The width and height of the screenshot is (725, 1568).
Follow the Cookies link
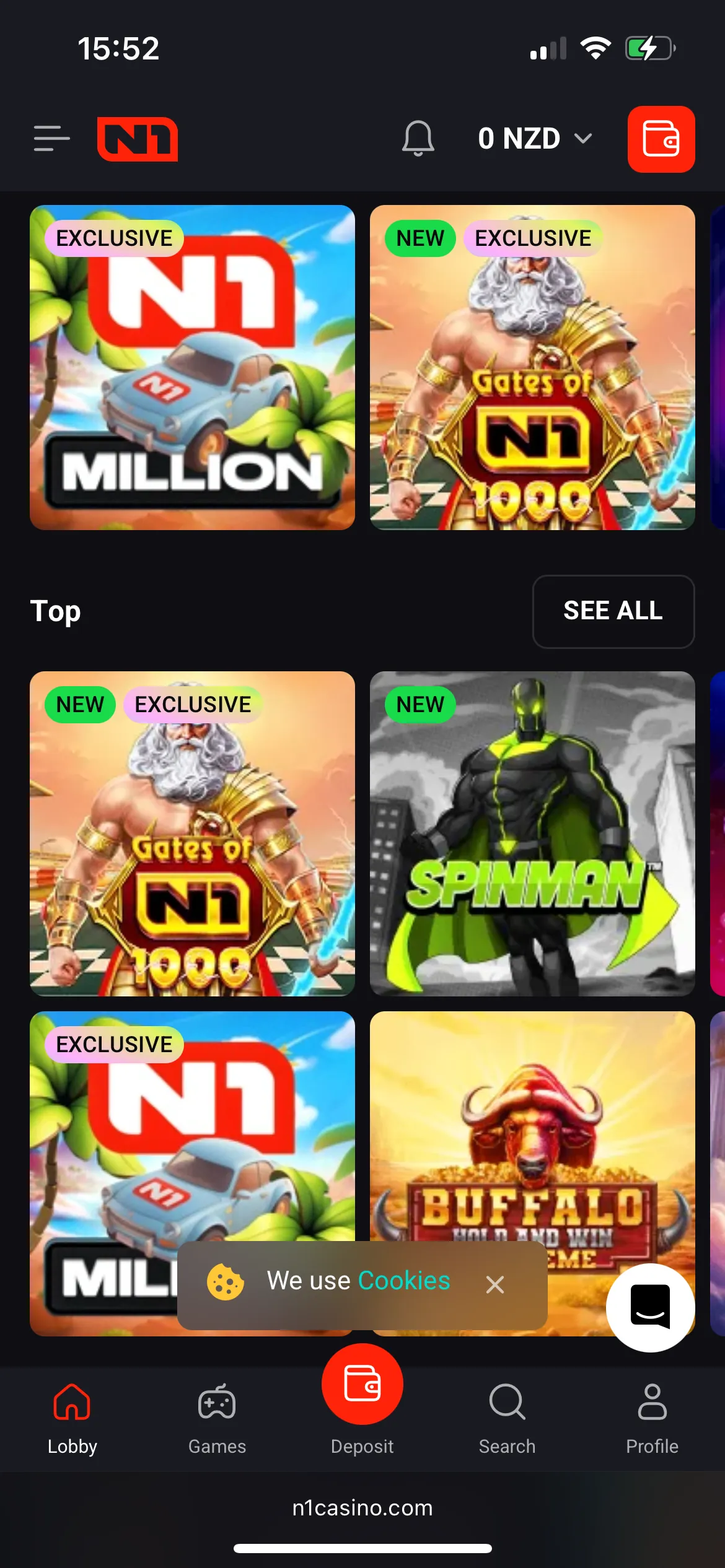click(403, 1281)
